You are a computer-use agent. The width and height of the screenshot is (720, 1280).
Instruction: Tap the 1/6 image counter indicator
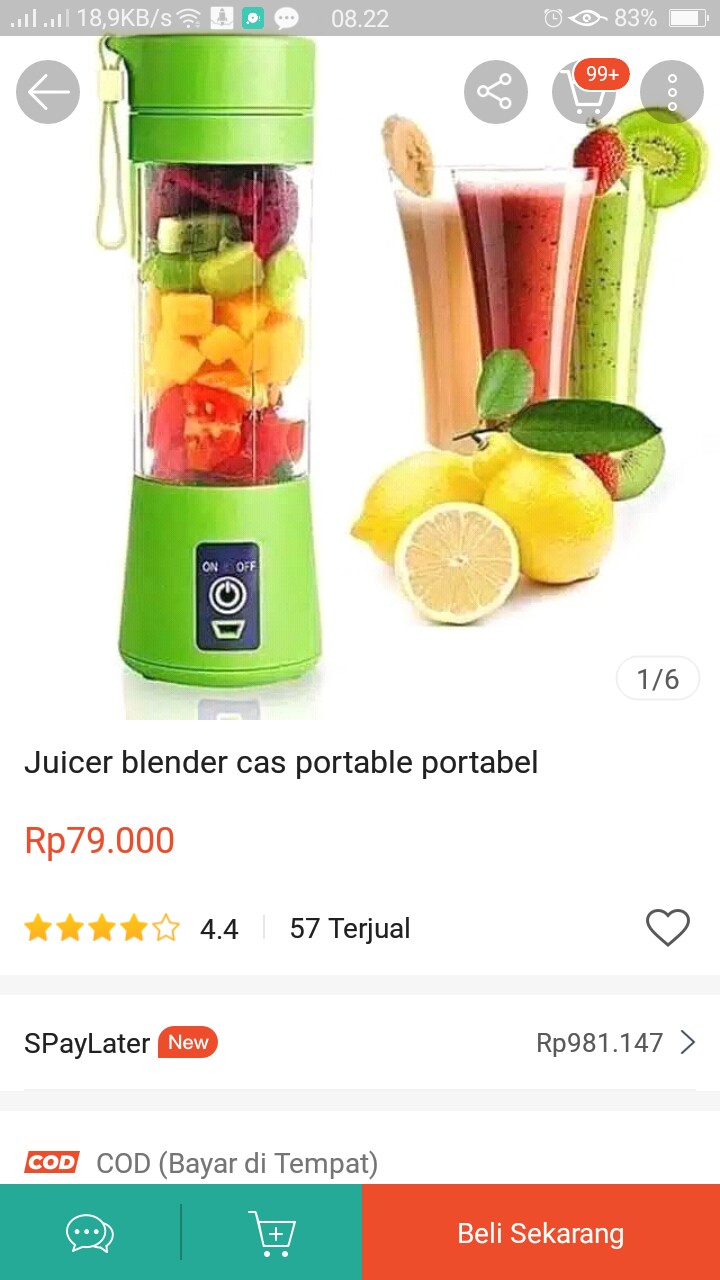pyautogui.click(x=657, y=677)
